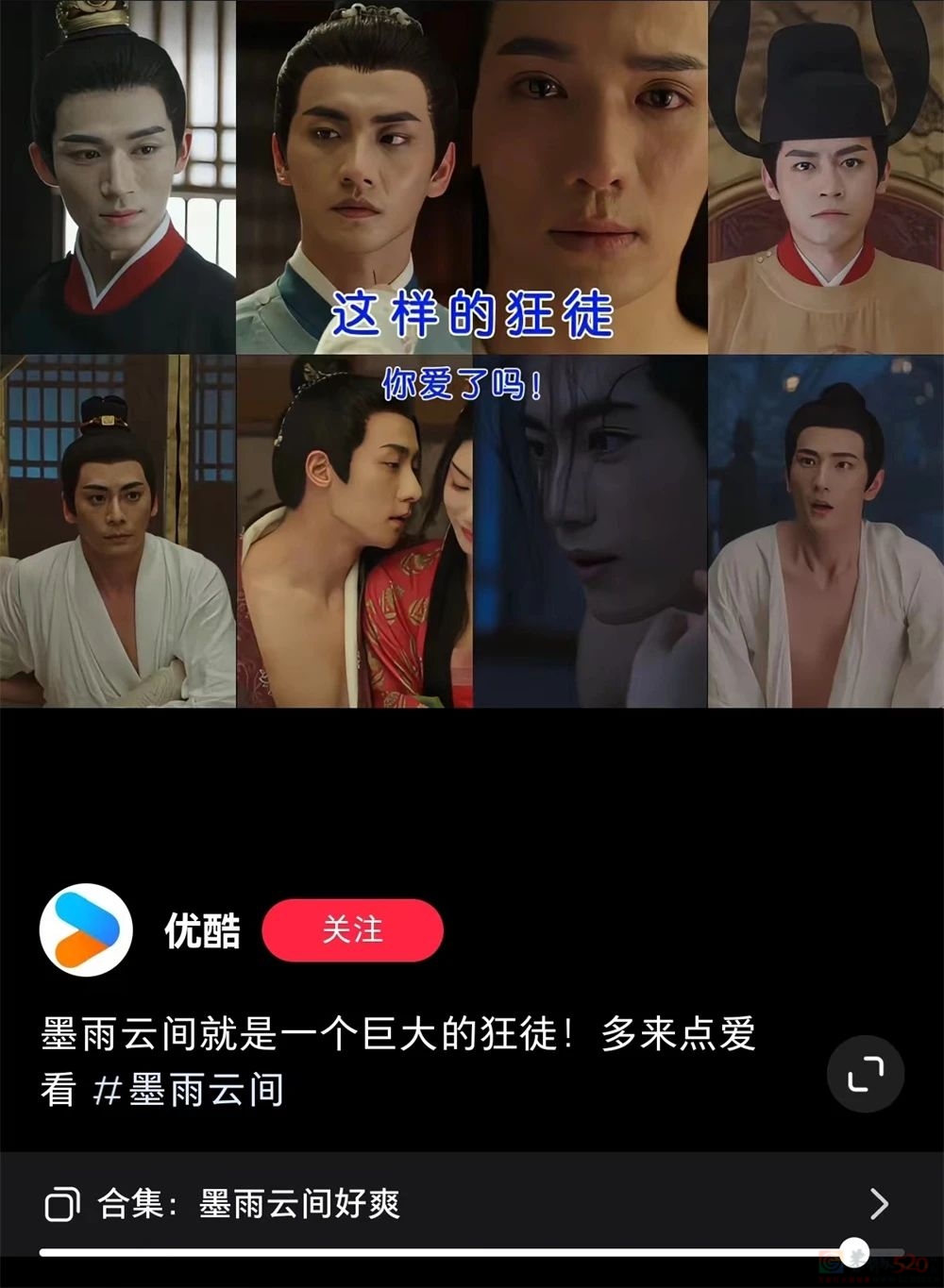Viewport: 944px width, 1288px height.
Task: Enter fullscreen video mode
Action: [865, 1075]
